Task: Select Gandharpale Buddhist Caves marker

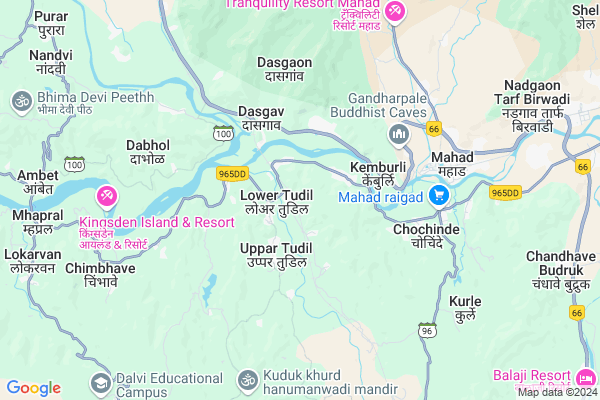Action: coord(399,133)
